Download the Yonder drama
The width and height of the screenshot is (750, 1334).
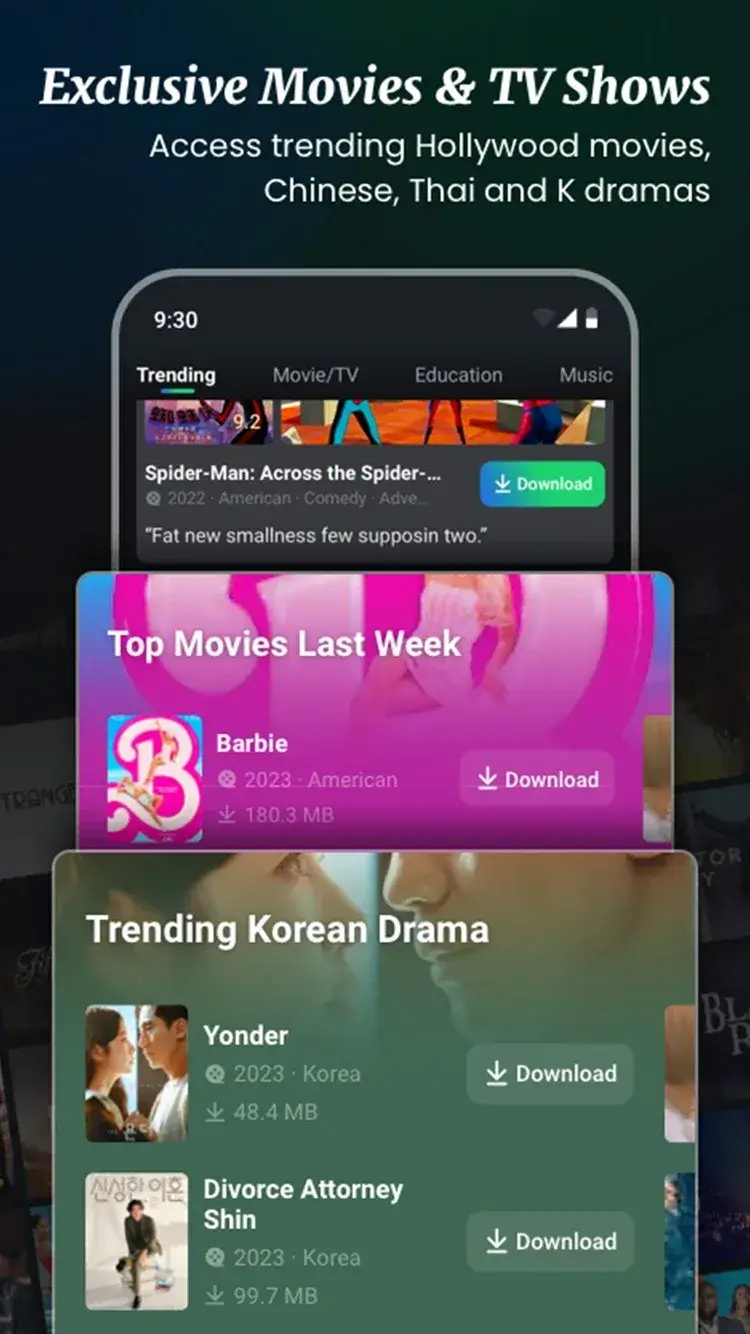pos(549,1074)
